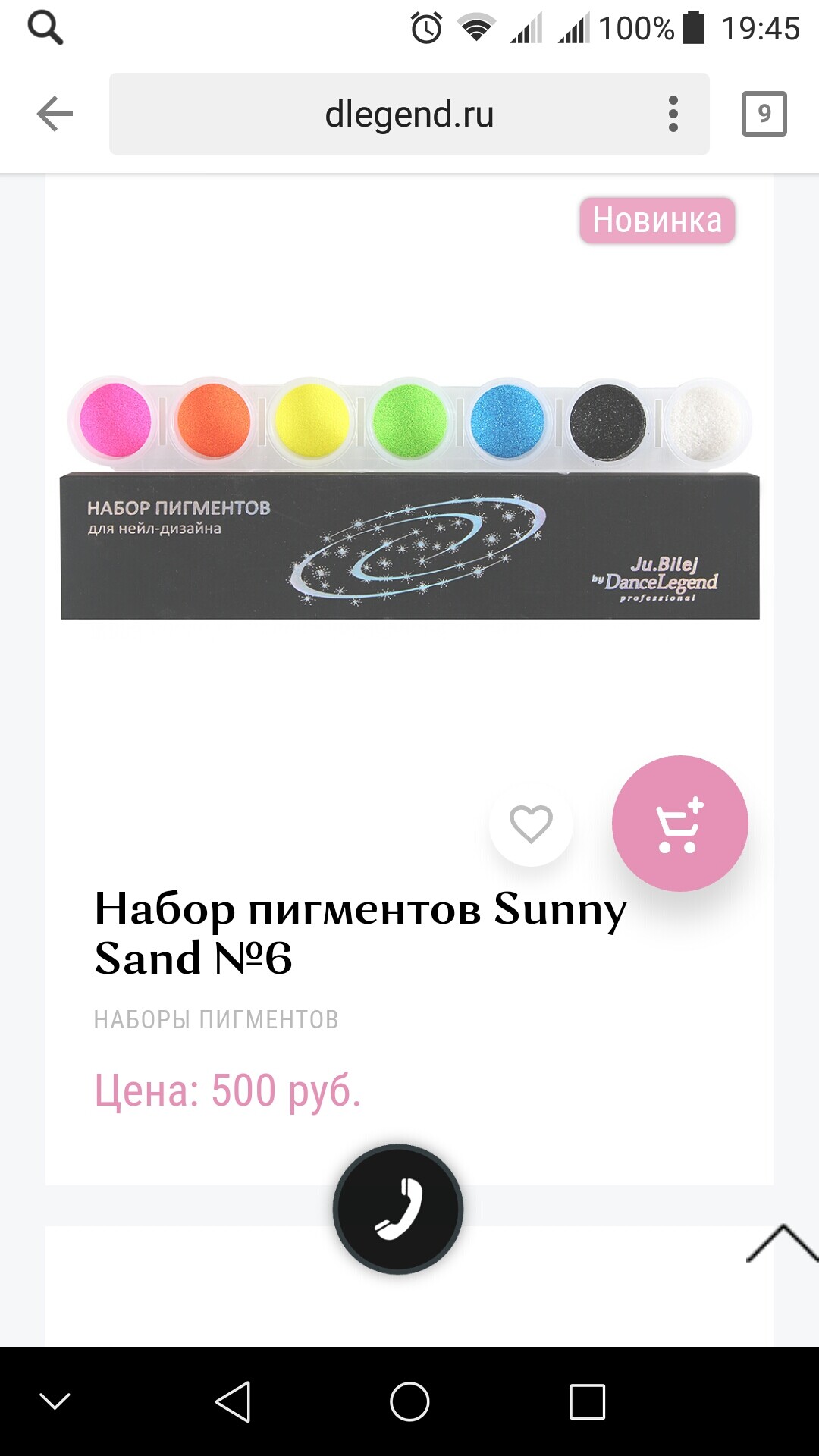Open the НАБОРЫ ПИГМЕНТОВ category
819x1456 pixels.
click(x=216, y=1020)
